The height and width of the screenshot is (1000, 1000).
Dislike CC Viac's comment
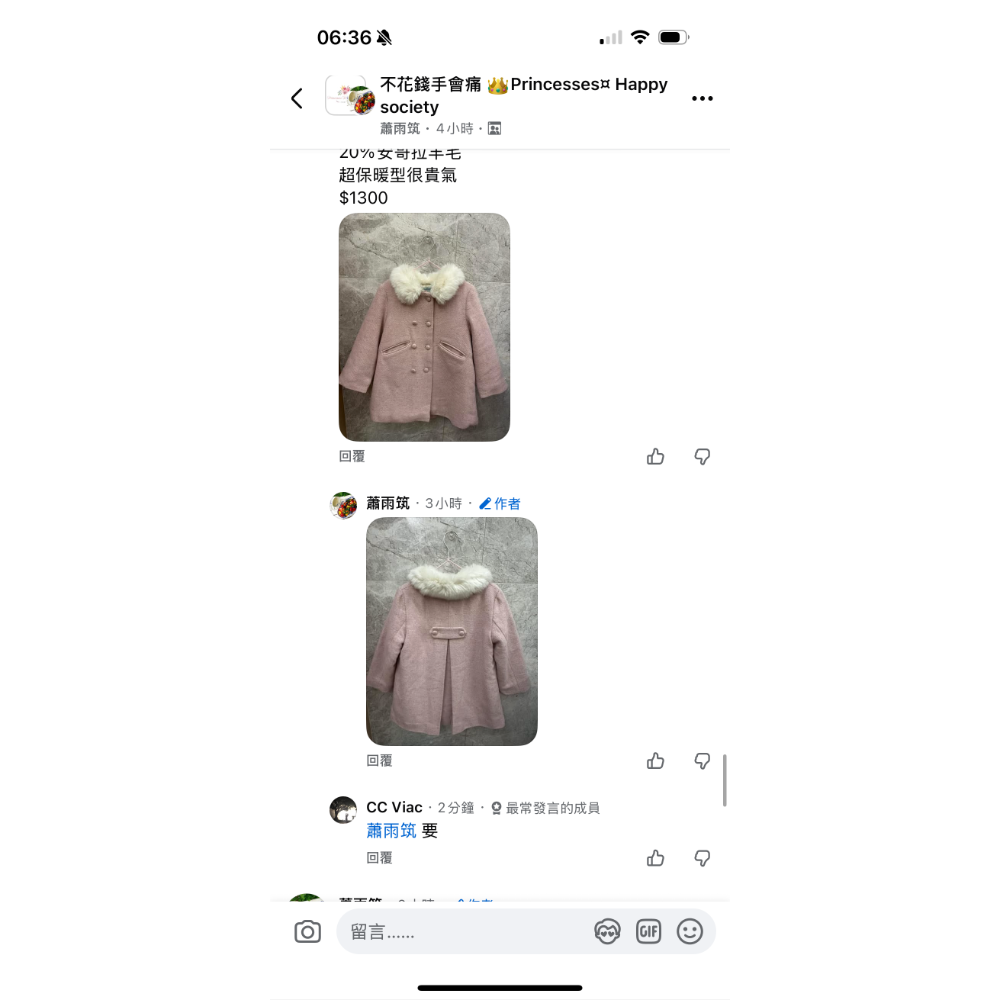tap(702, 858)
